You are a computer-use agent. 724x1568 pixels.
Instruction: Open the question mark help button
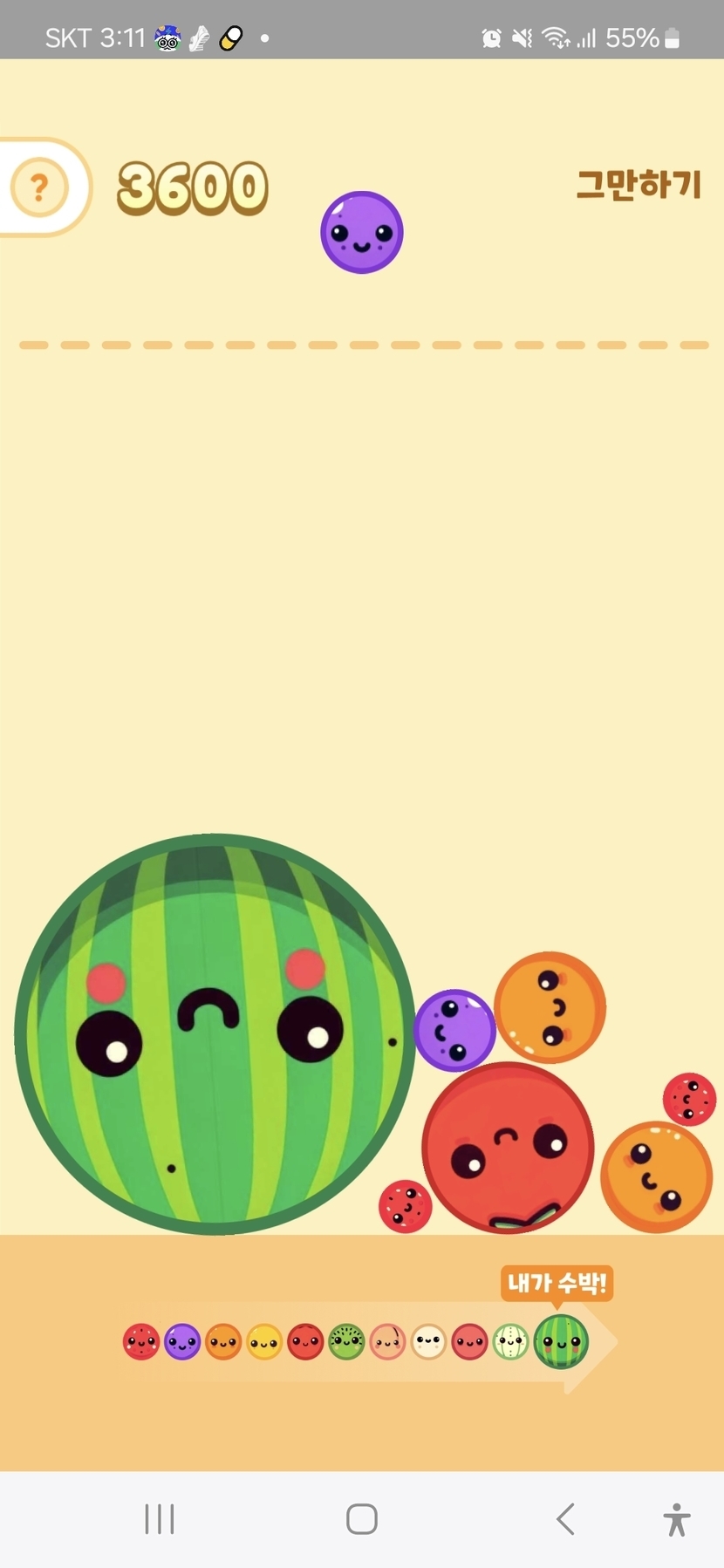(x=39, y=187)
